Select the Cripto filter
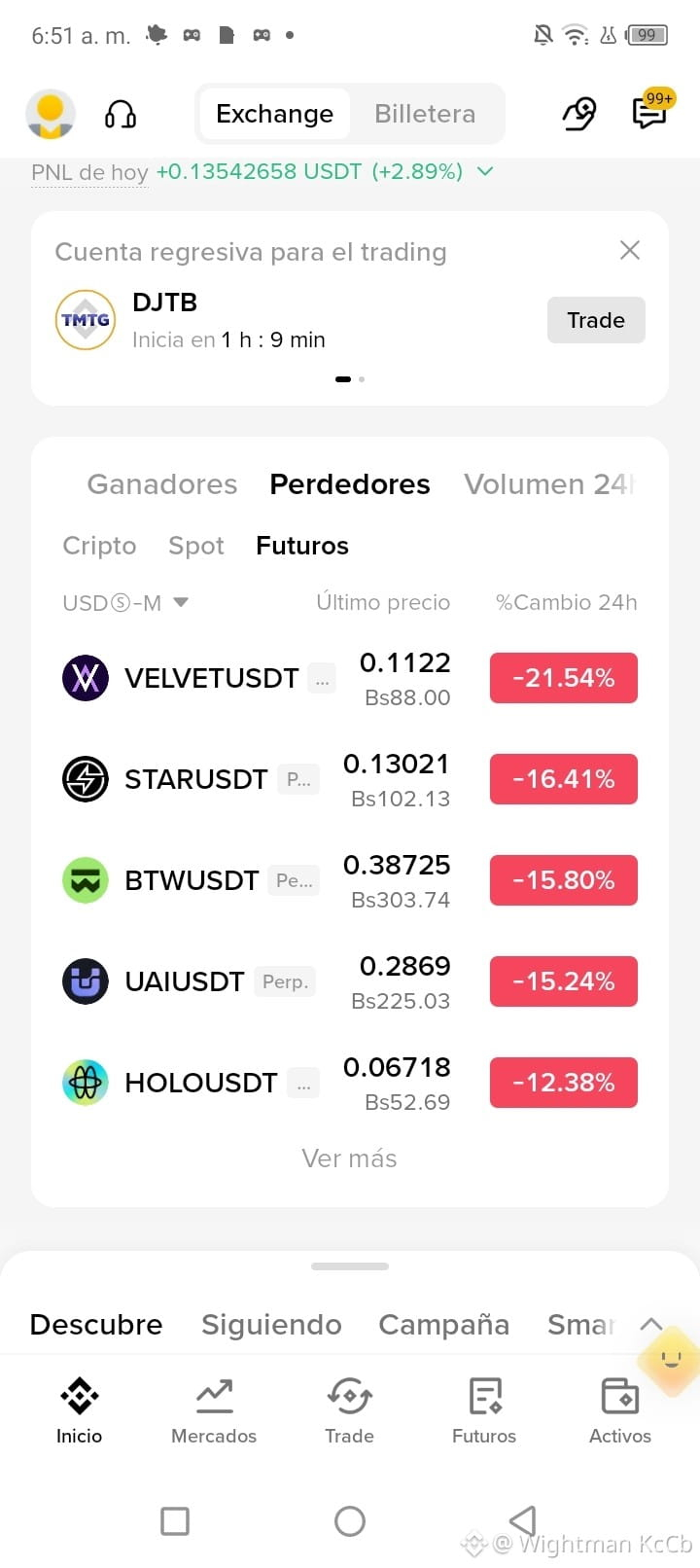Image resolution: width=700 pixels, height=1568 pixels. point(99,546)
